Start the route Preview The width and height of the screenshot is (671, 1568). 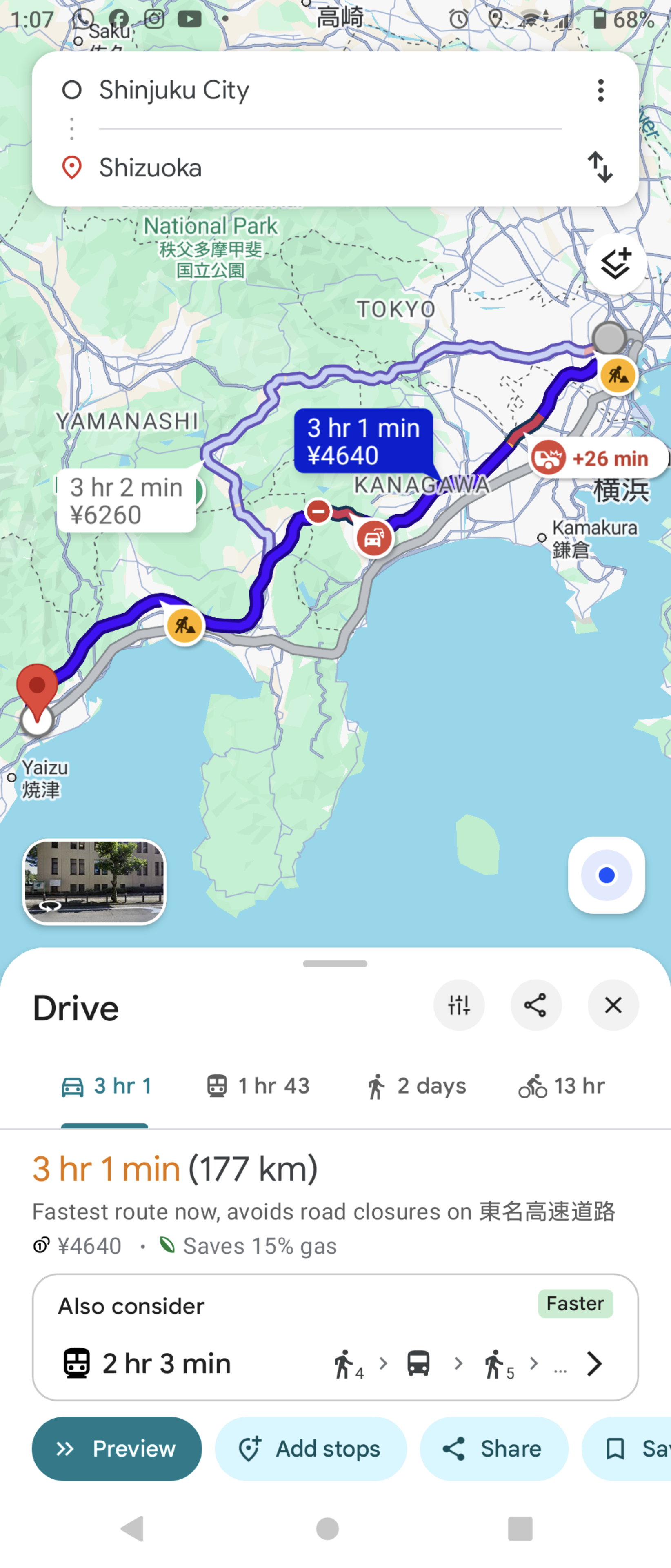tap(117, 1449)
